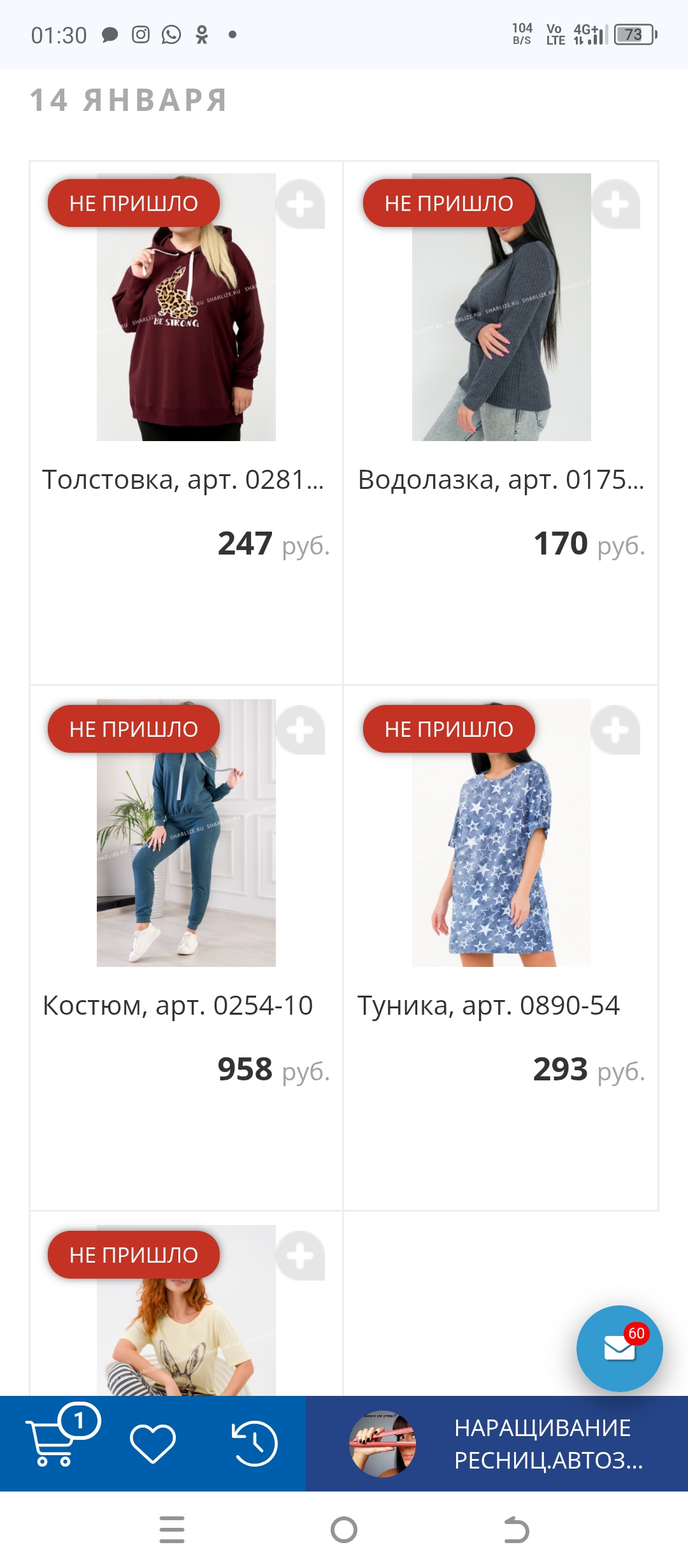Open the messages floating button with 60 badge
The image size is (688, 1568).
coord(619,1348)
